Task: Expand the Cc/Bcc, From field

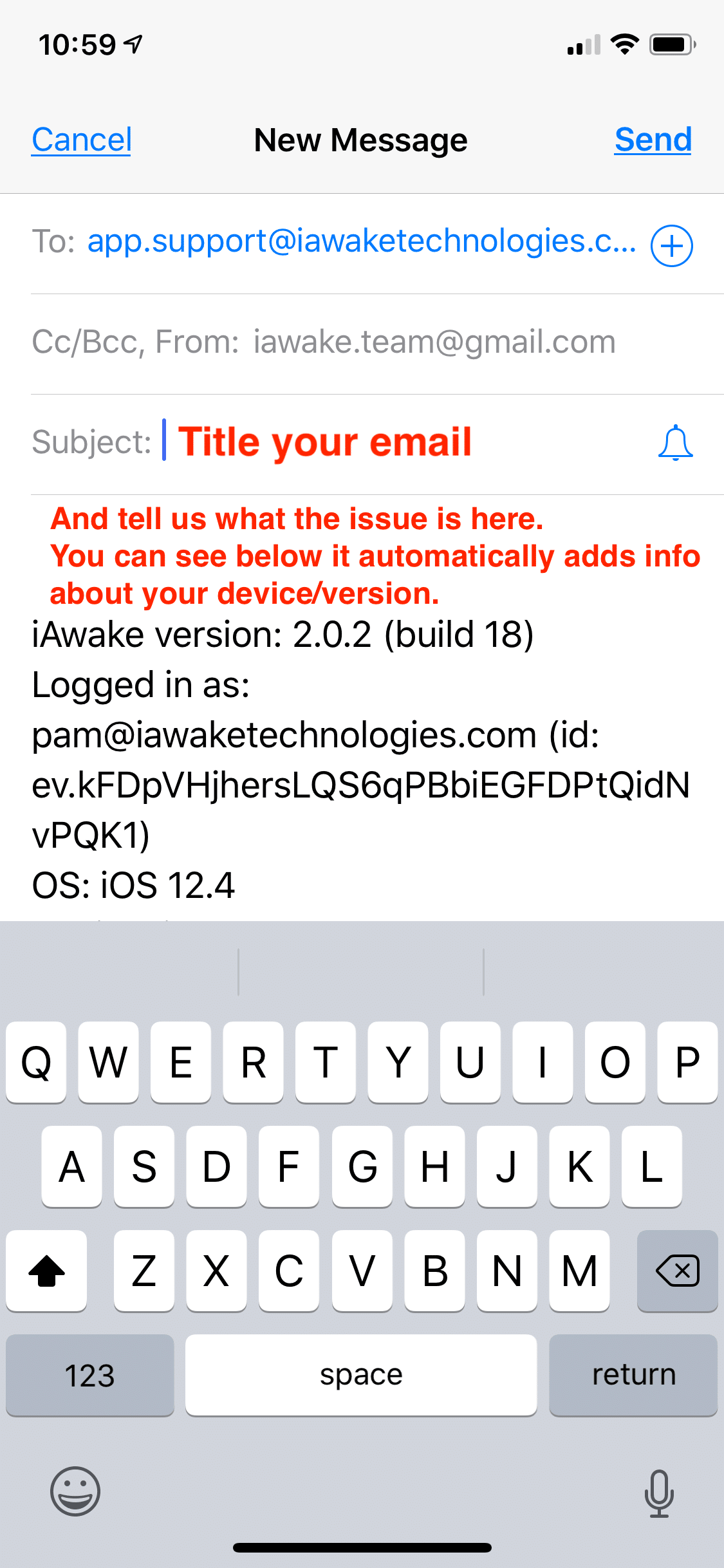Action: tap(377, 344)
